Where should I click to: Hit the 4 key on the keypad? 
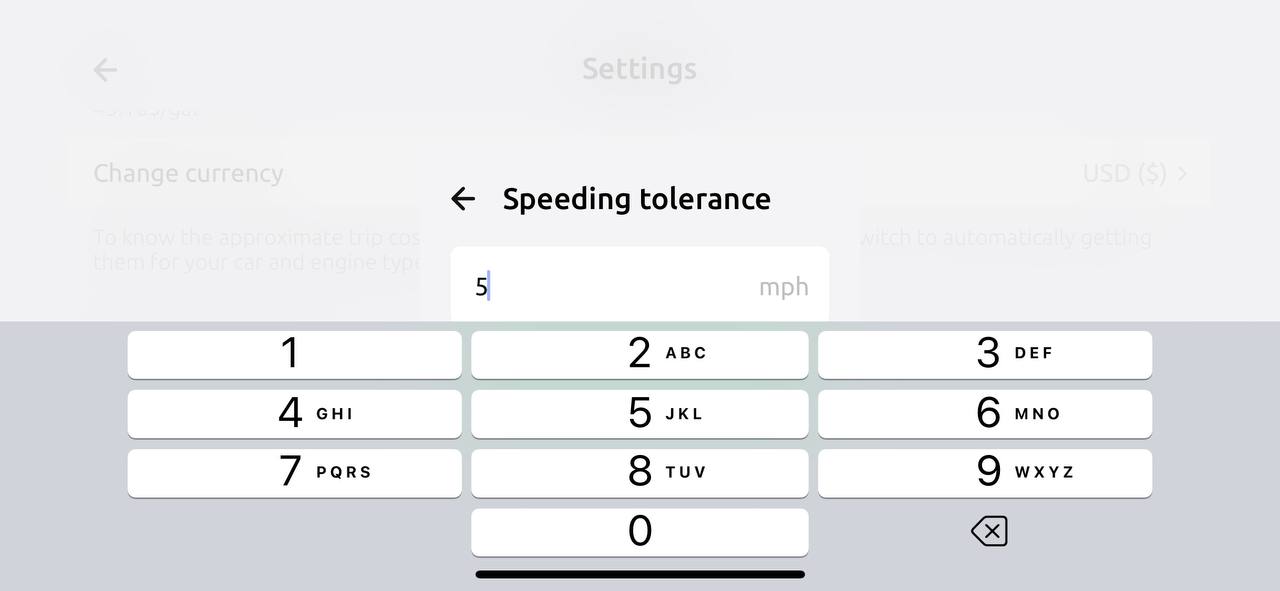point(294,413)
